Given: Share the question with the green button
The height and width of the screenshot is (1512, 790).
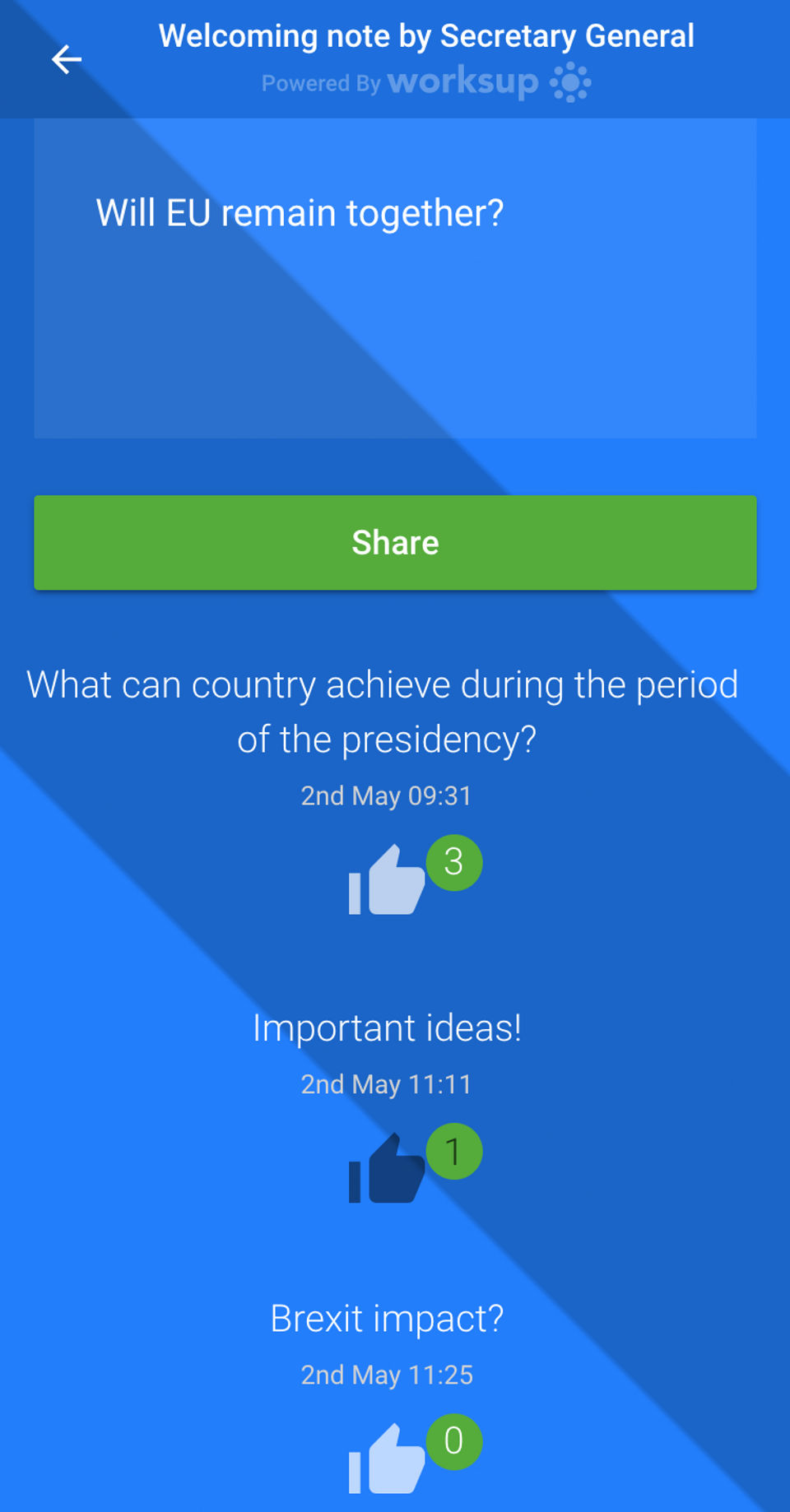Looking at the screenshot, I should [x=395, y=543].
